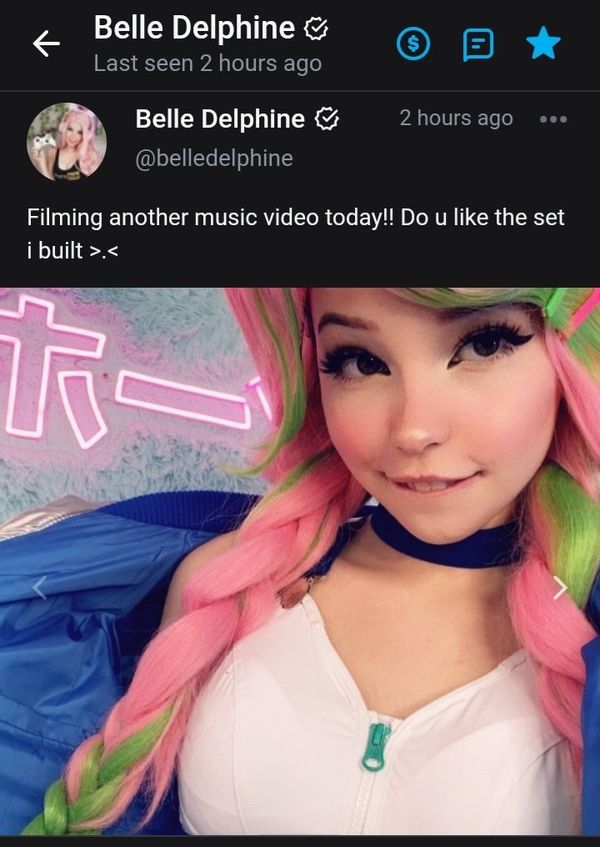600x847 pixels.
Task: Open Belle Delphine's profile avatar in the post
Action: [x=66, y=141]
